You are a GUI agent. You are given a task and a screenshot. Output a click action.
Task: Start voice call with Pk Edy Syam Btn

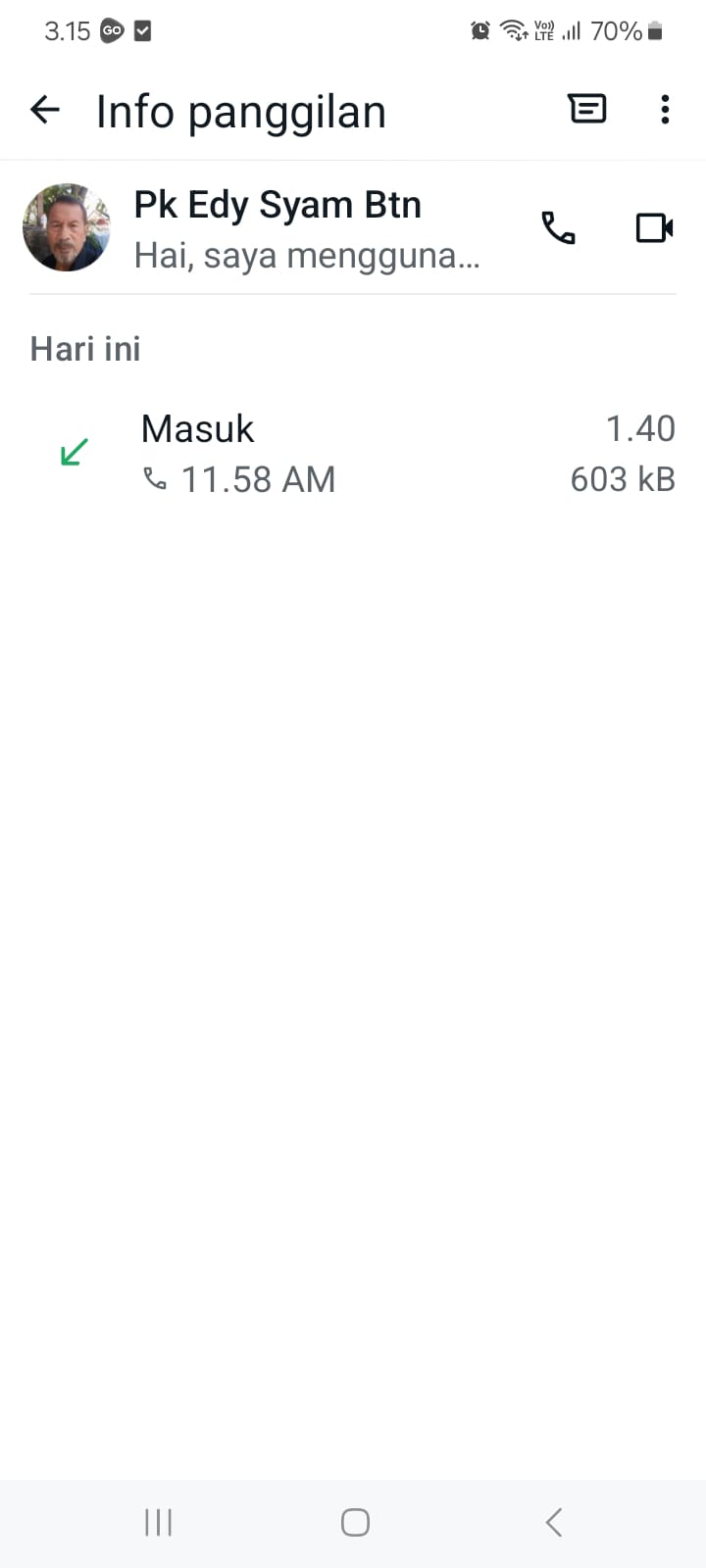click(558, 228)
